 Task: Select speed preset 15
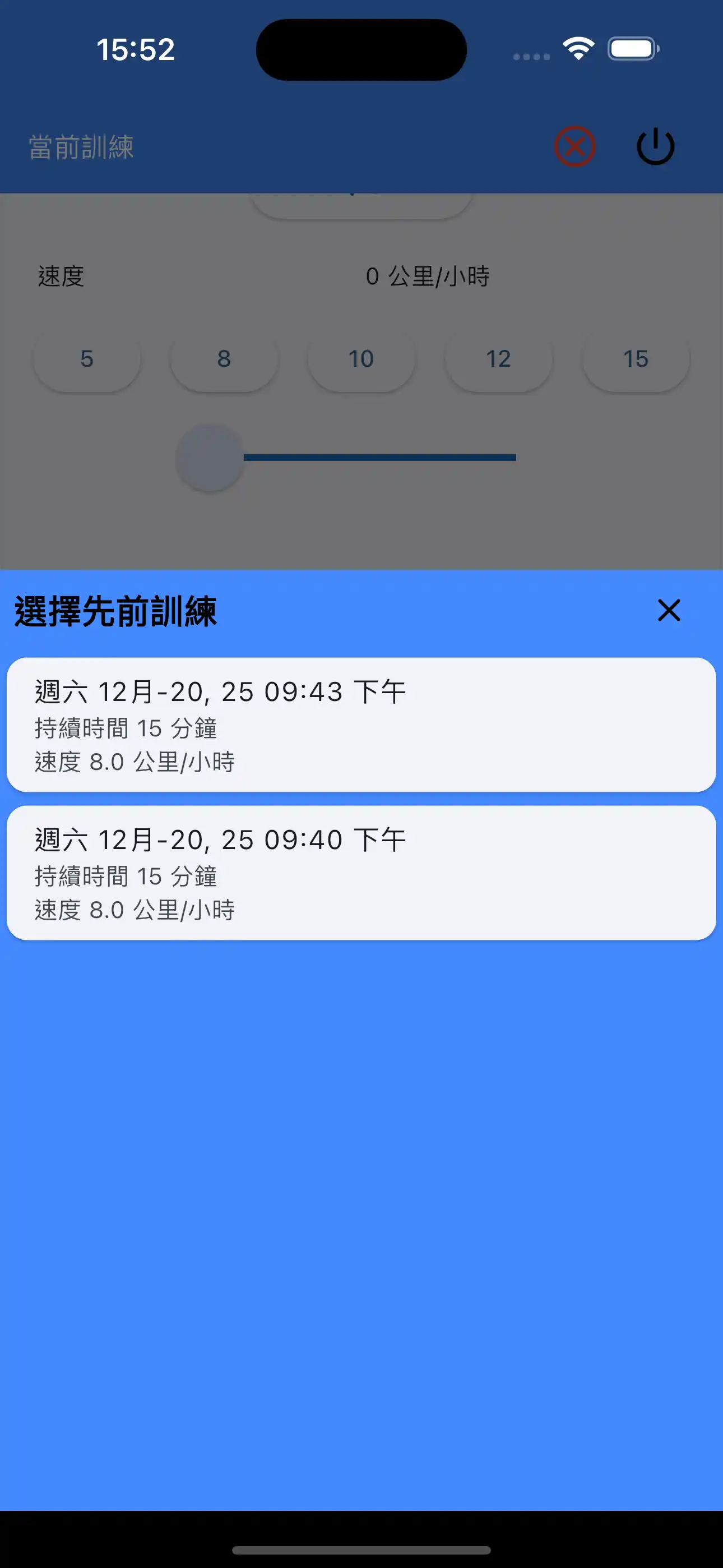(x=635, y=358)
